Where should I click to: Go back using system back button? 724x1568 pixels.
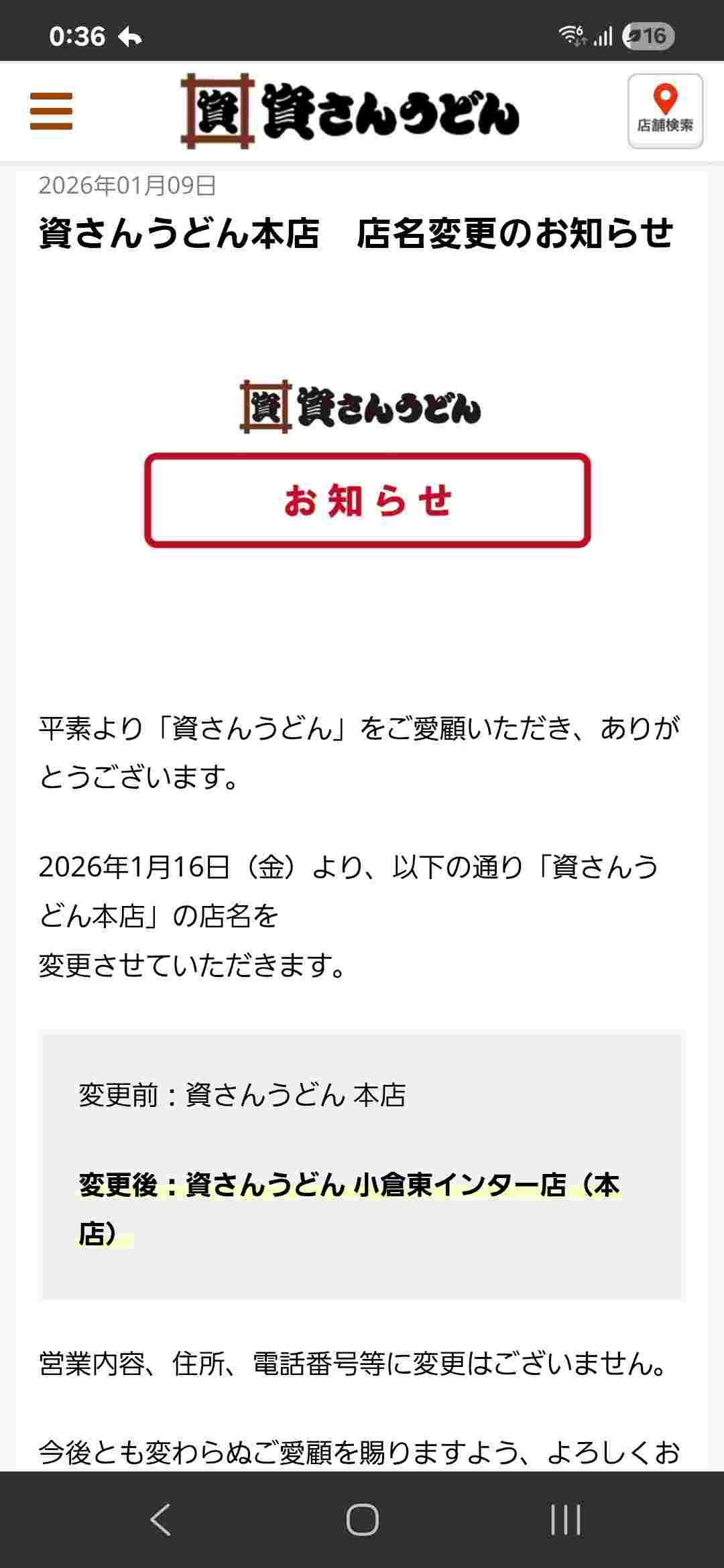pos(160,1519)
